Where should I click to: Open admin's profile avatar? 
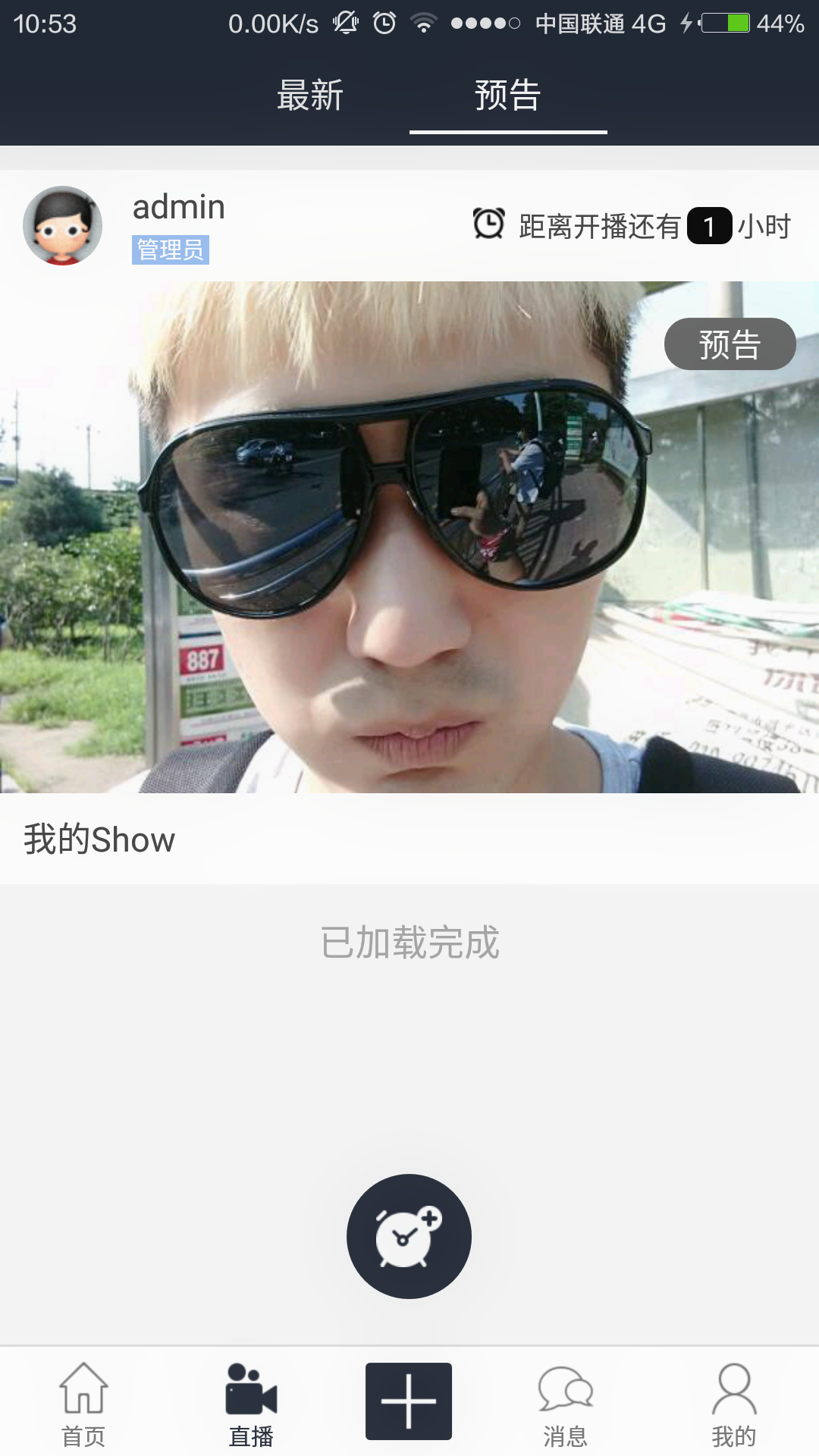[x=63, y=226]
